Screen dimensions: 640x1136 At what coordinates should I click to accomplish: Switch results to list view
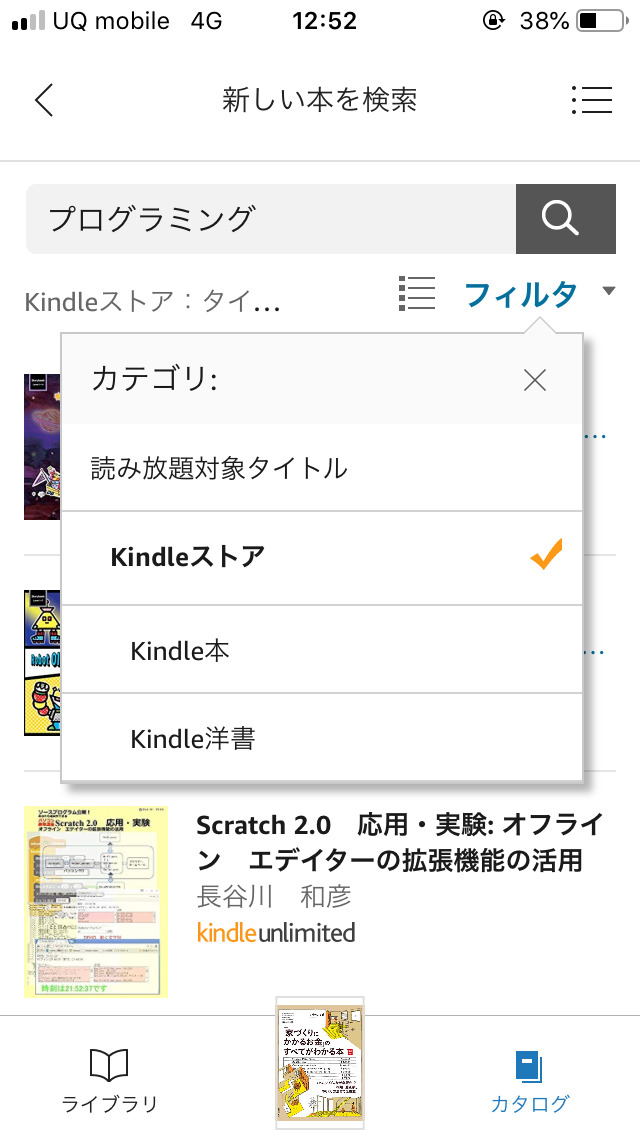pyautogui.click(x=417, y=293)
